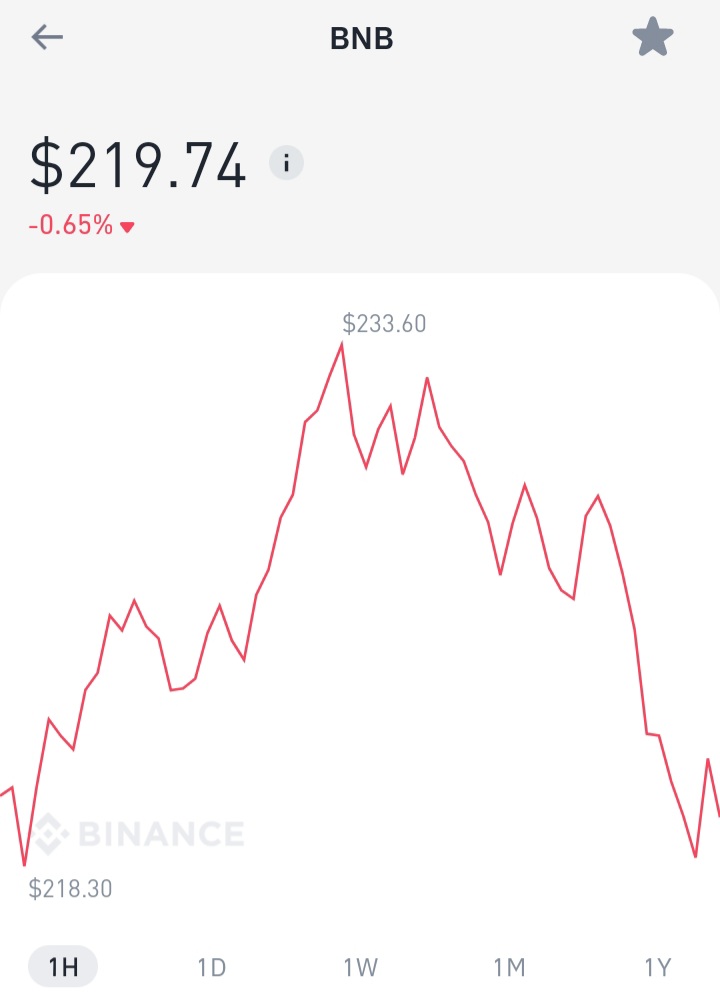Image resolution: width=720 pixels, height=1003 pixels.
Task: Tap the favorite star for BNB
Action: [653, 38]
